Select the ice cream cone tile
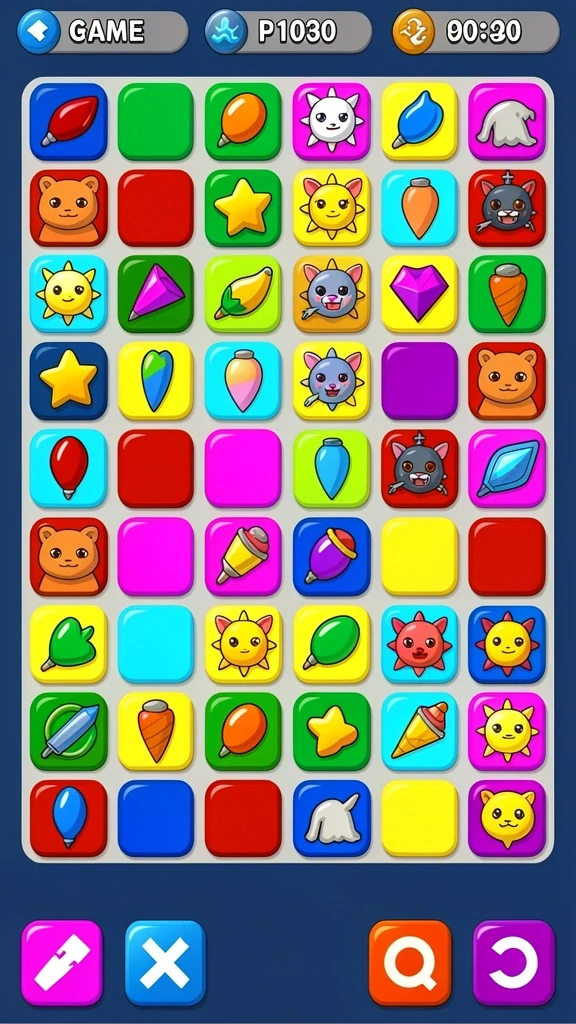This screenshot has height=1024, width=576. 419,731
